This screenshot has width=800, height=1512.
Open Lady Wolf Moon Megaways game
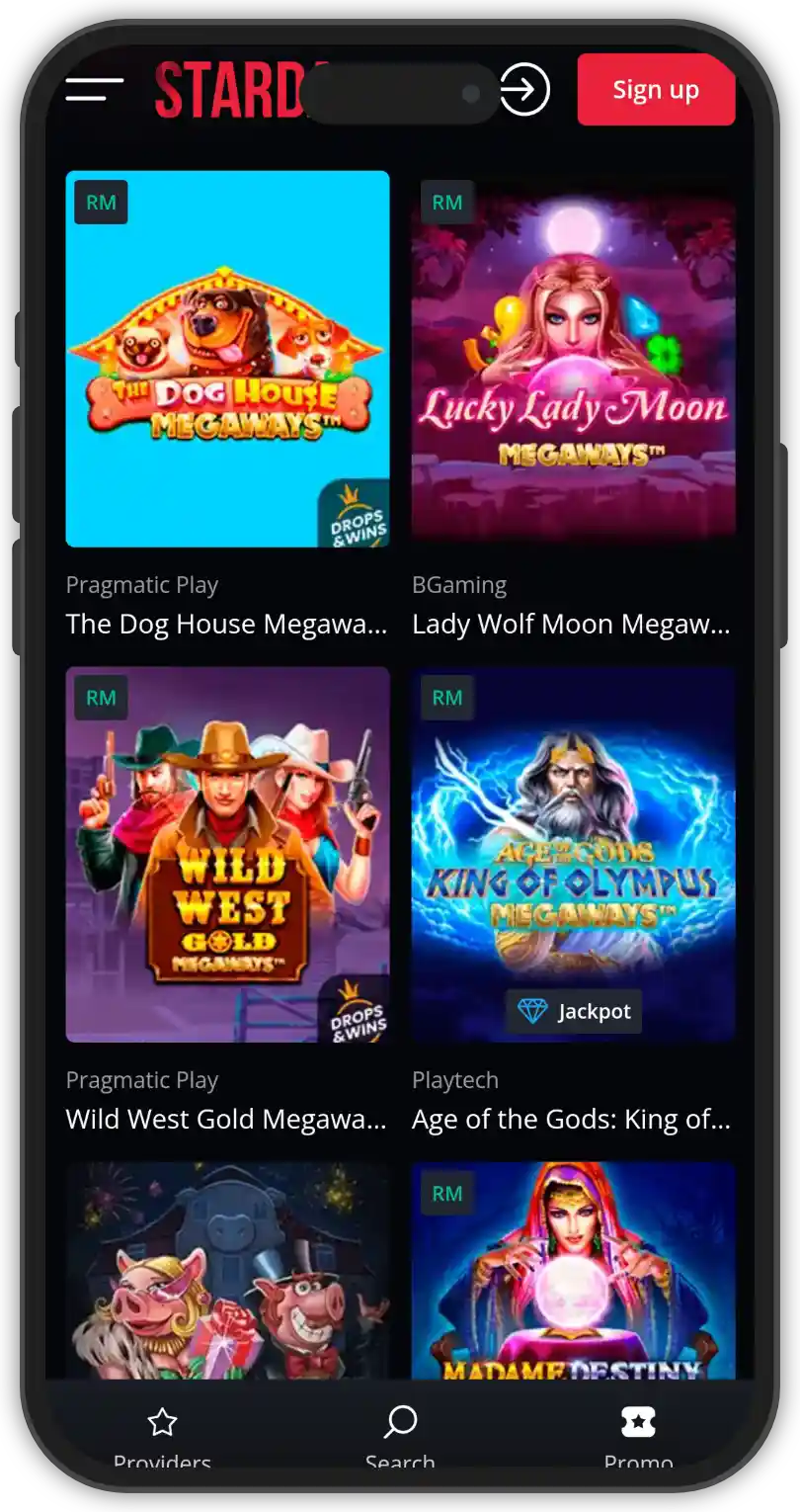pyautogui.click(x=573, y=359)
